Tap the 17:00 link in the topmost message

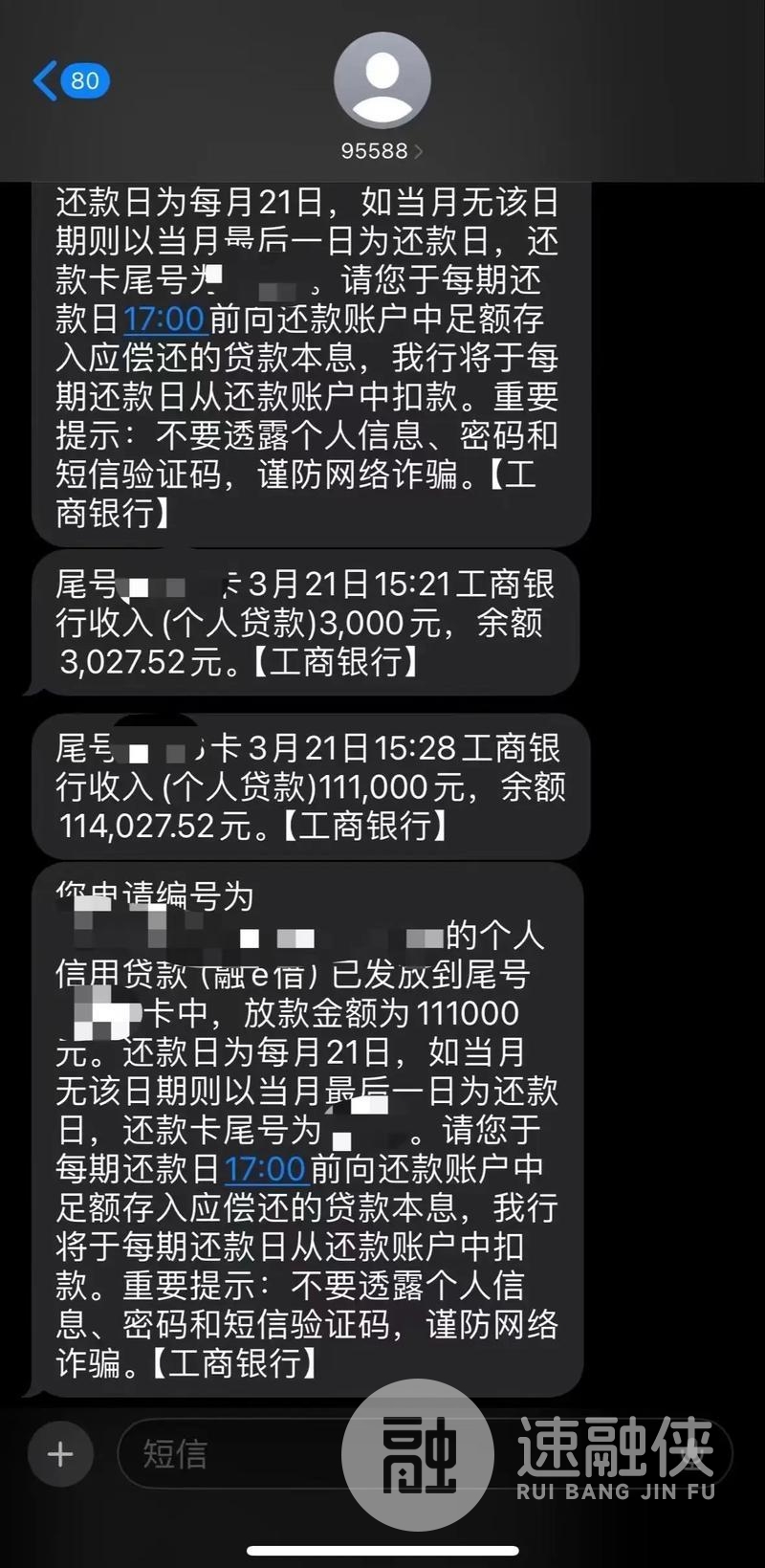pyautogui.click(x=164, y=319)
